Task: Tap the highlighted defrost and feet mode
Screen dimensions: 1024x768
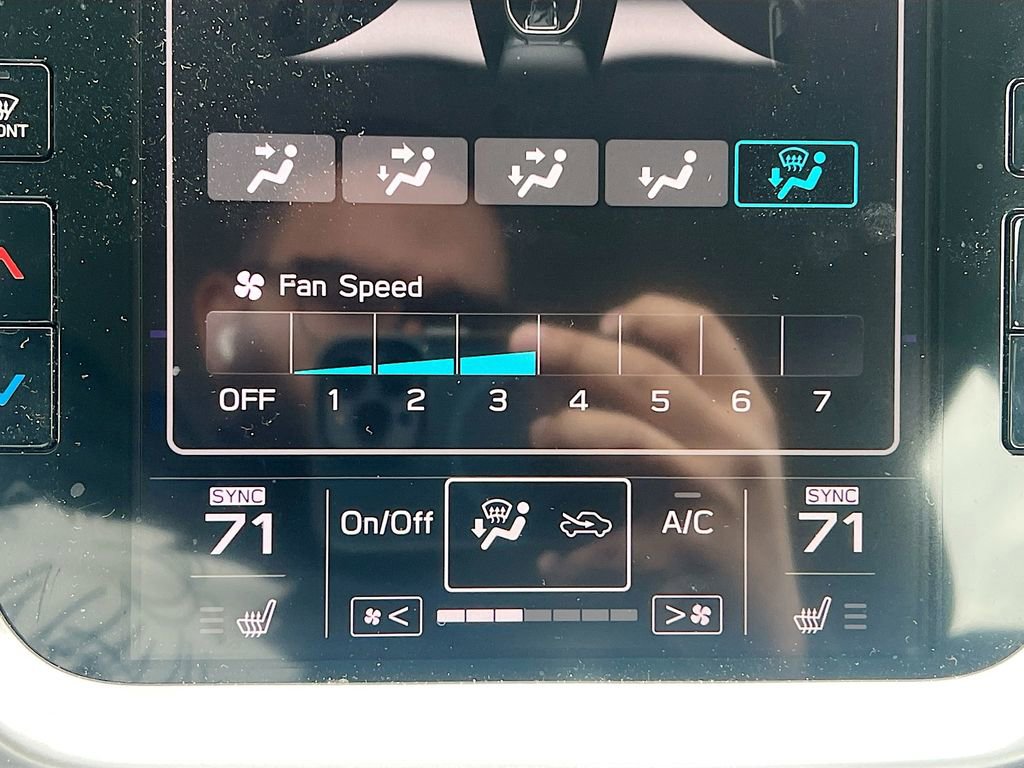Action: [x=796, y=174]
